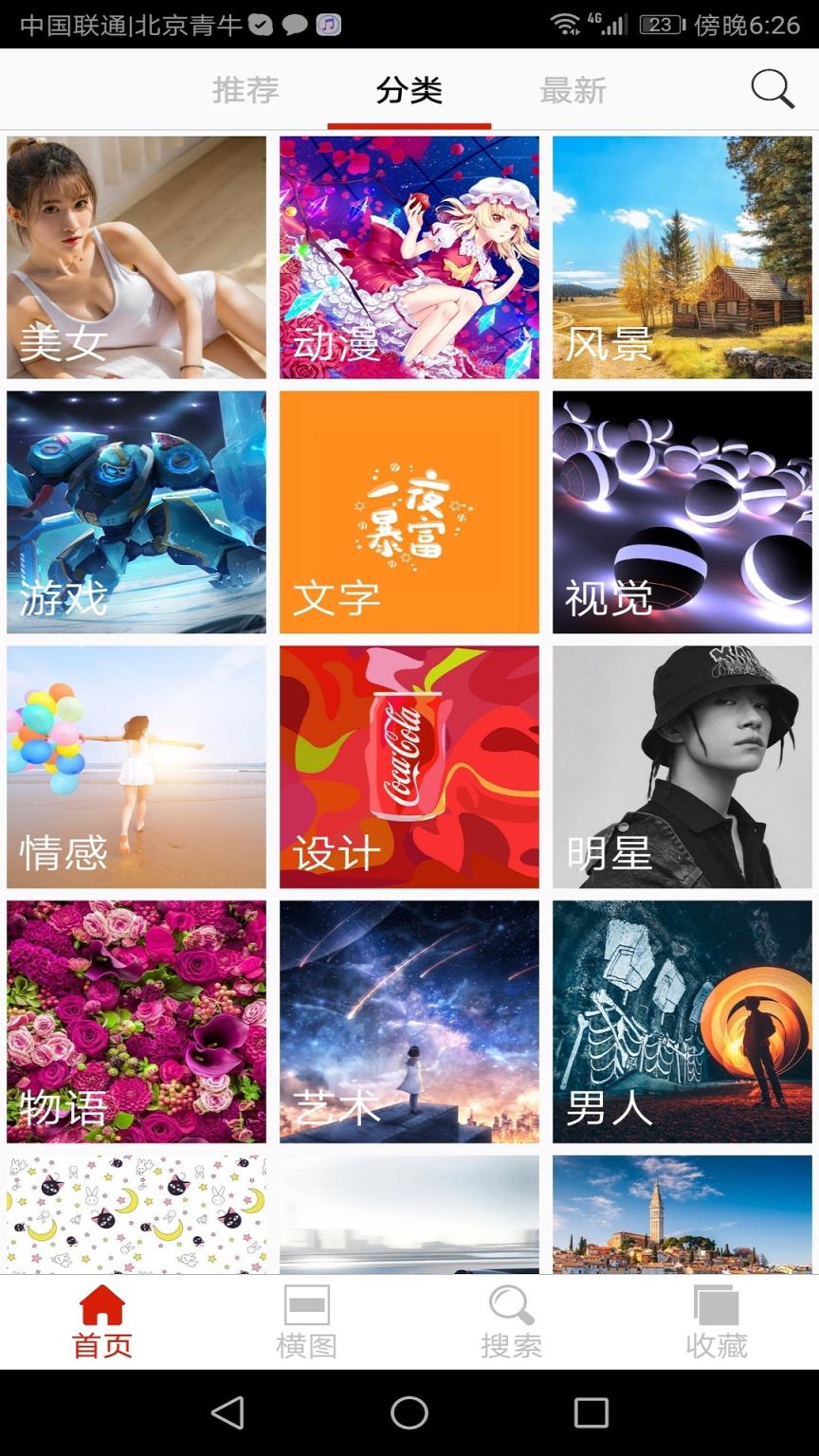
Task: Switch to the 最新 tab
Action: pyautogui.click(x=574, y=90)
